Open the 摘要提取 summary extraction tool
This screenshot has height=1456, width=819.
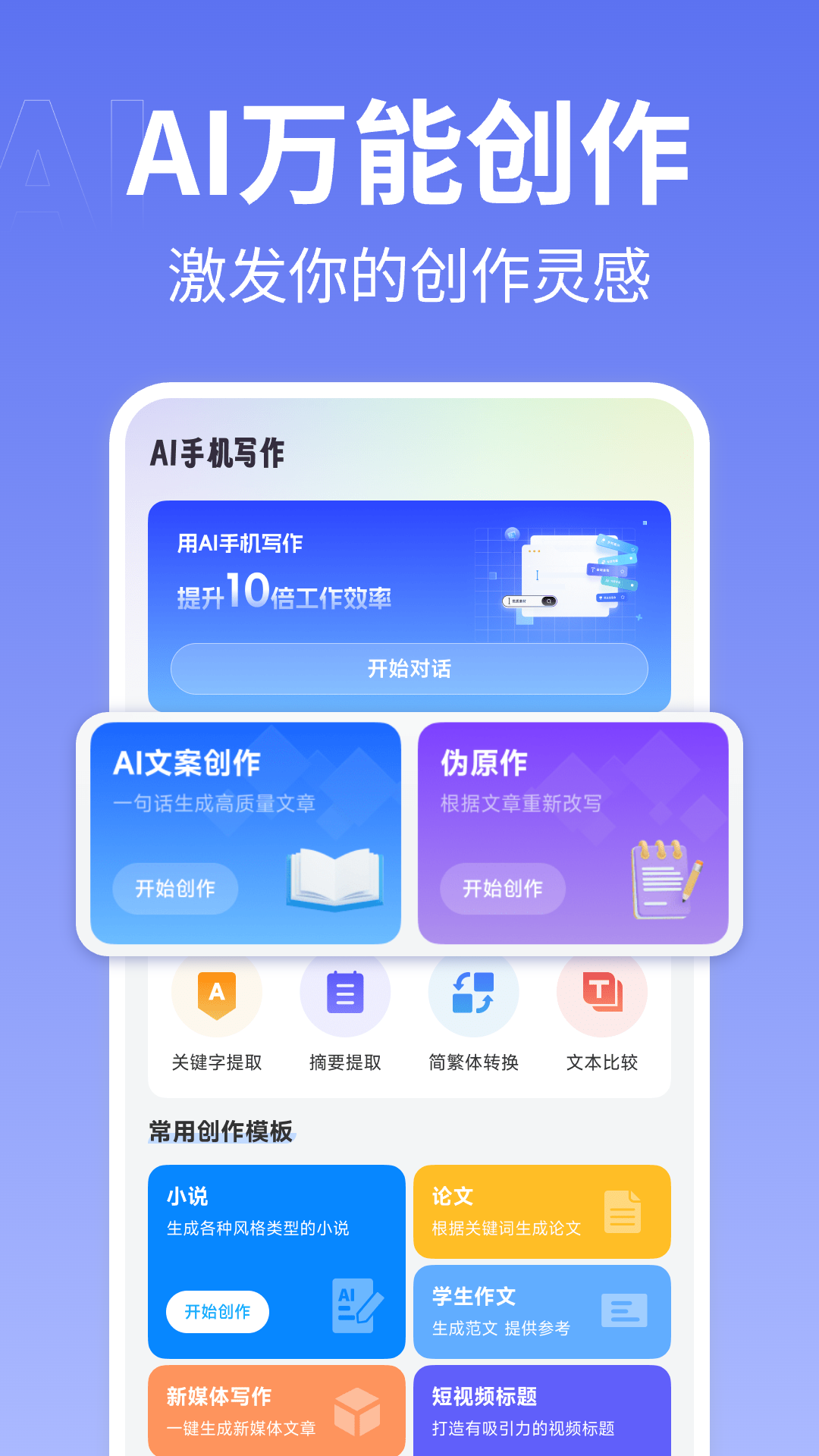345,992
